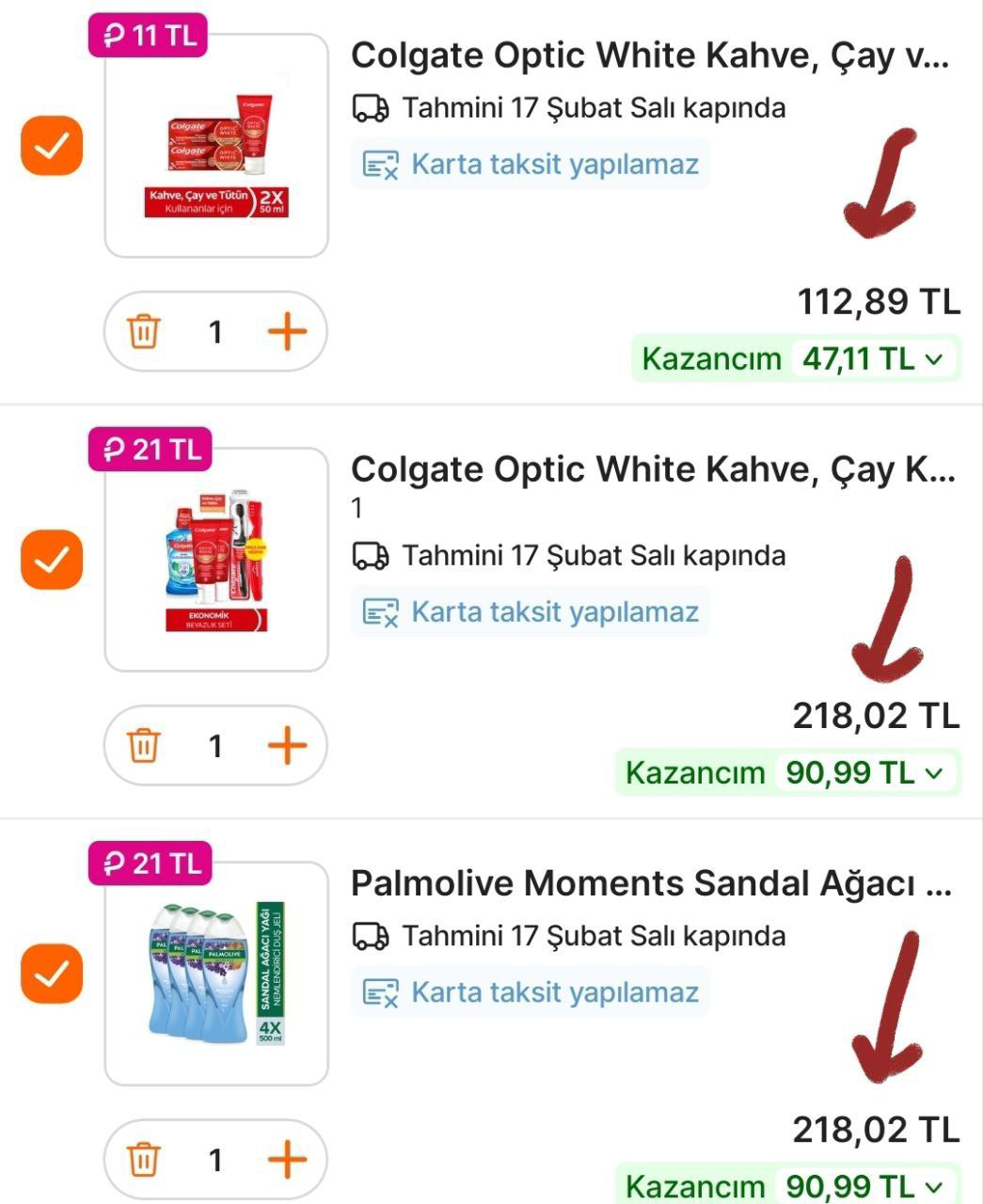Deselect the Colgate set priced 218,02 TL
The width and height of the screenshot is (983, 1204).
pyautogui.click(x=52, y=560)
